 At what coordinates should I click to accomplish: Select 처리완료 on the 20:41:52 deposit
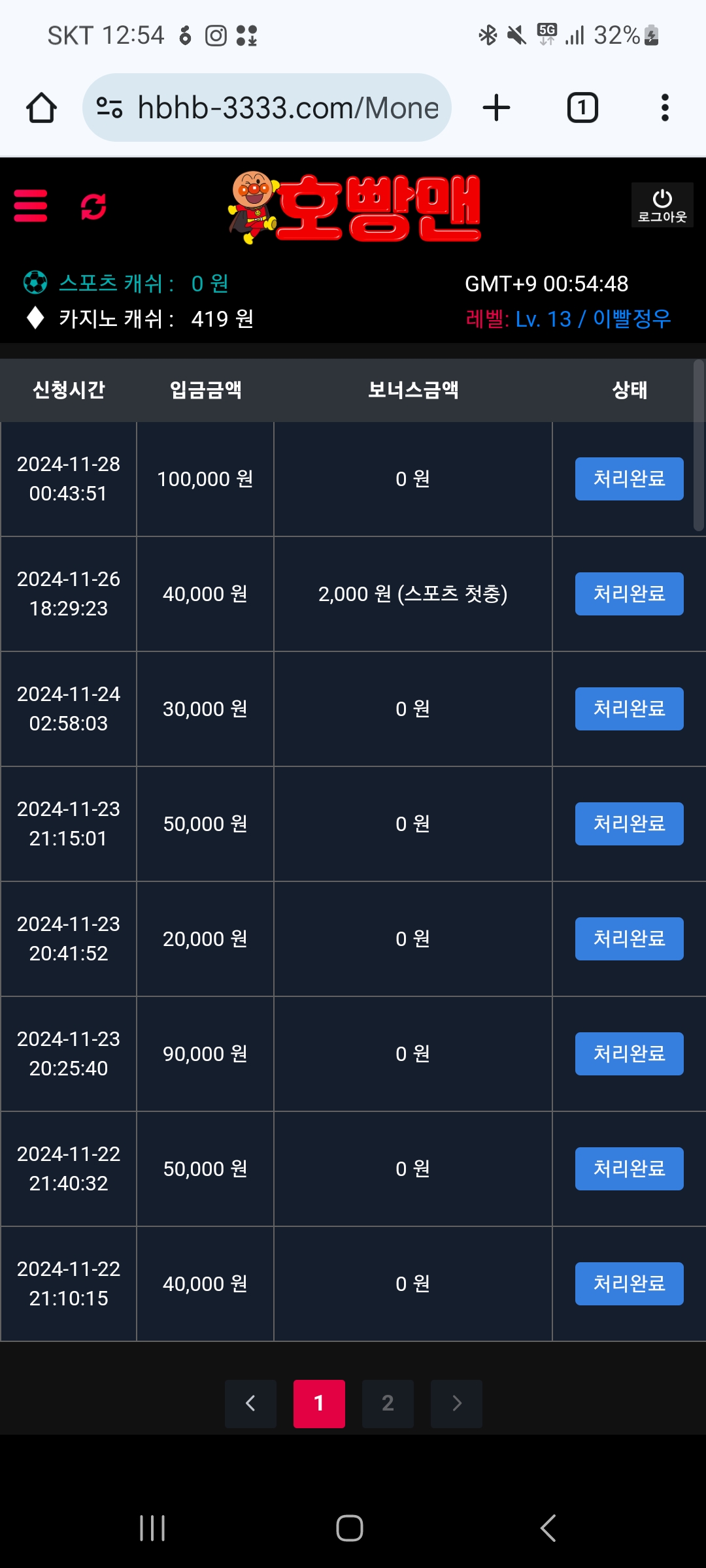[x=629, y=939]
